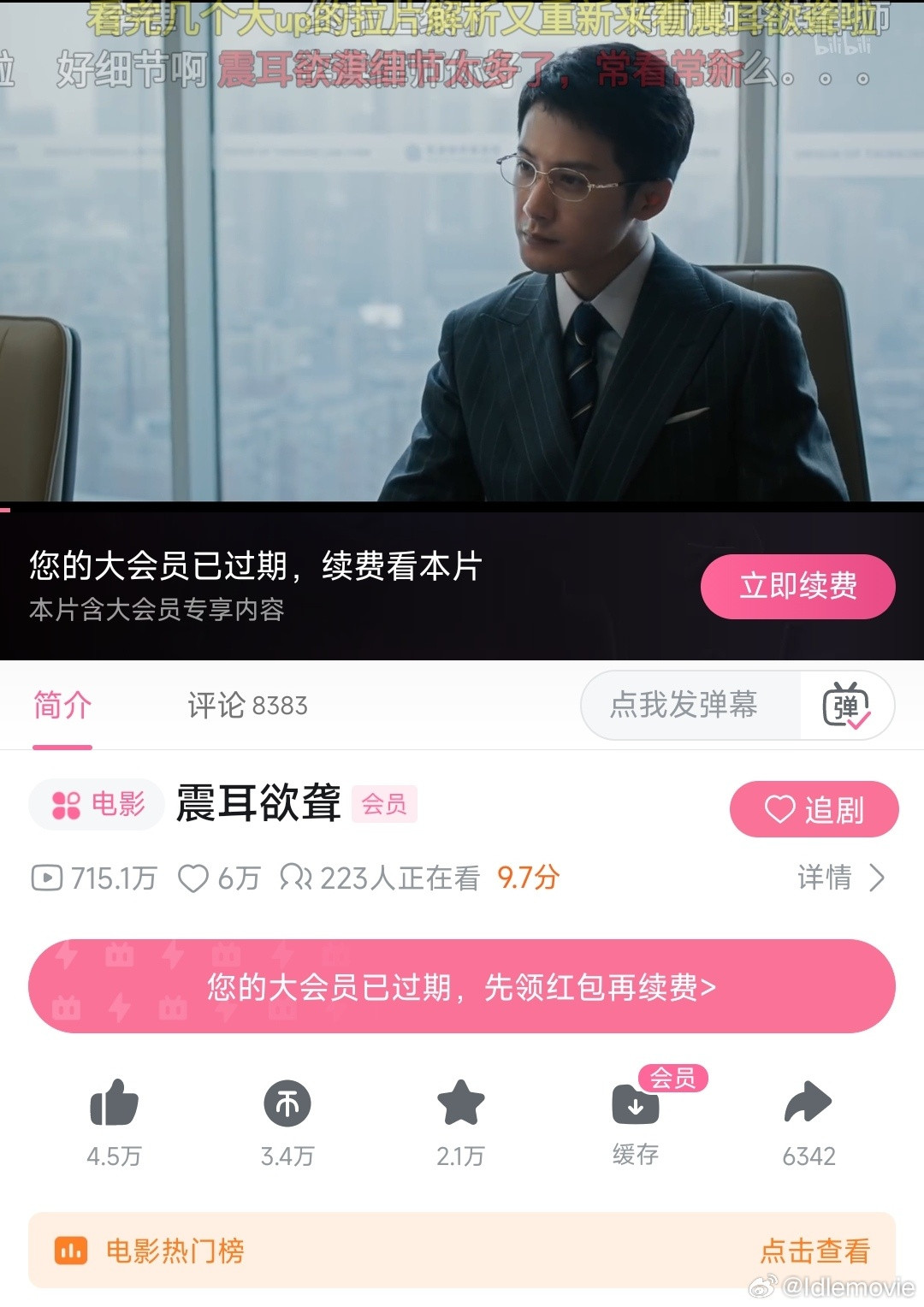Click the orange chart icon beside 电影热门榜
Screen dimensions: 924x1307
[73, 1250]
